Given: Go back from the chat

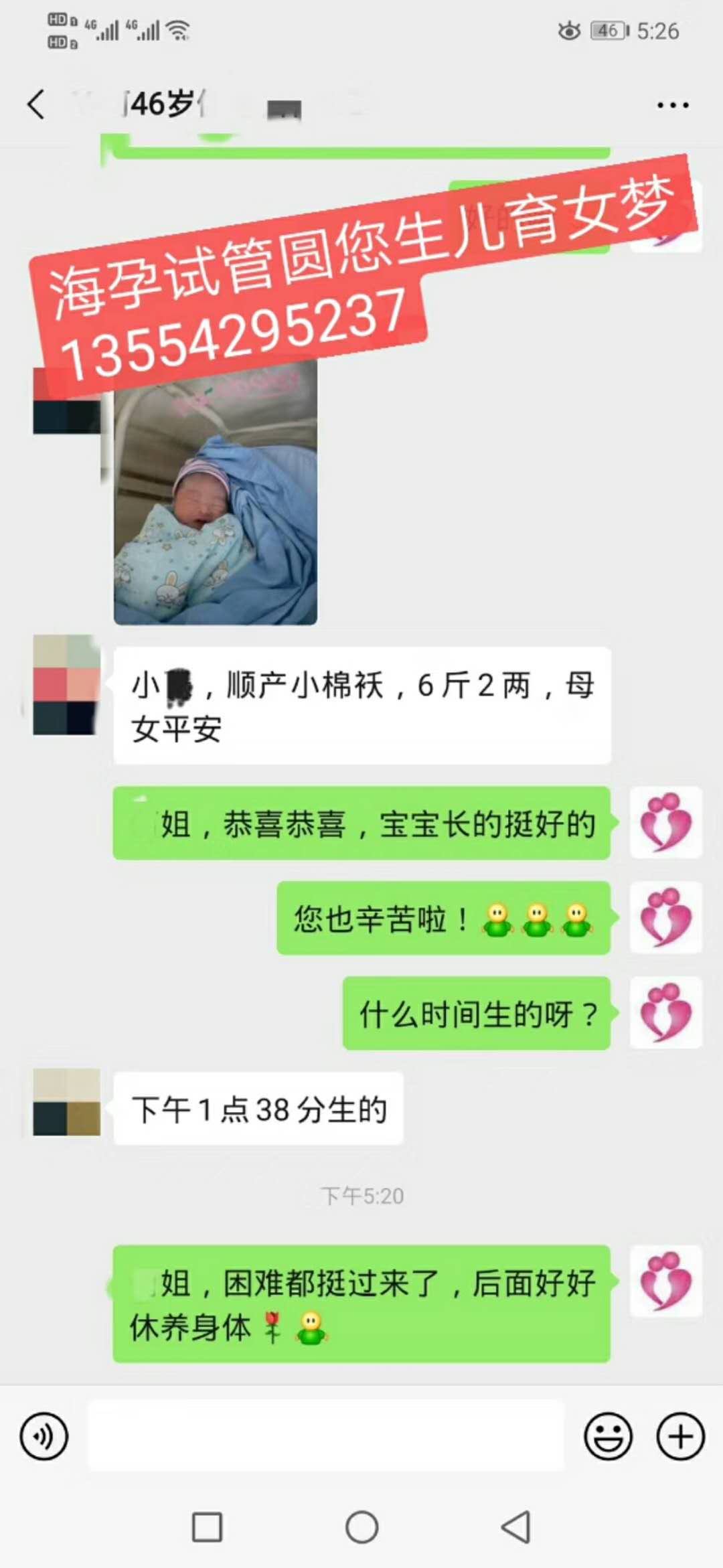Looking at the screenshot, I should point(36,104).
